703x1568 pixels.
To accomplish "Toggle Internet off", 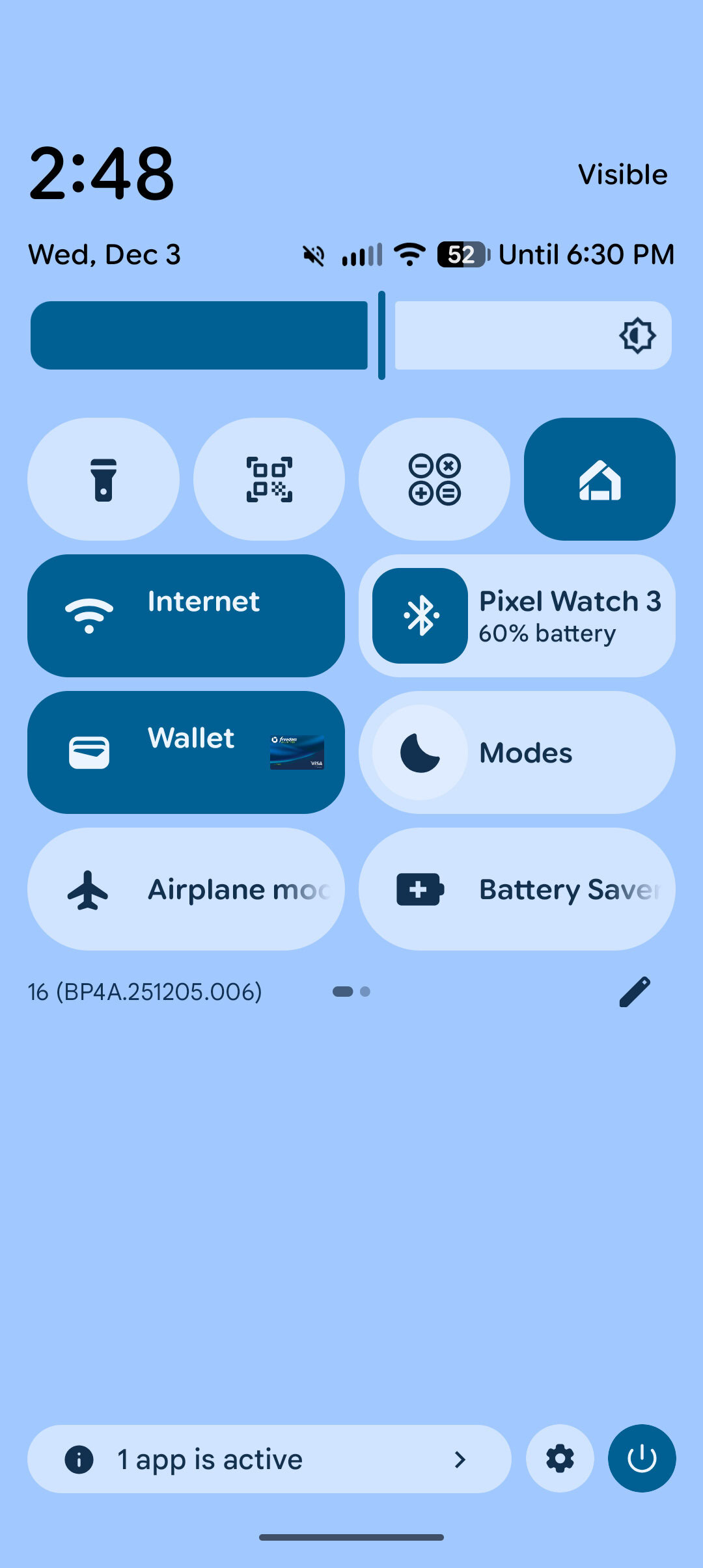I will point(186,615).
